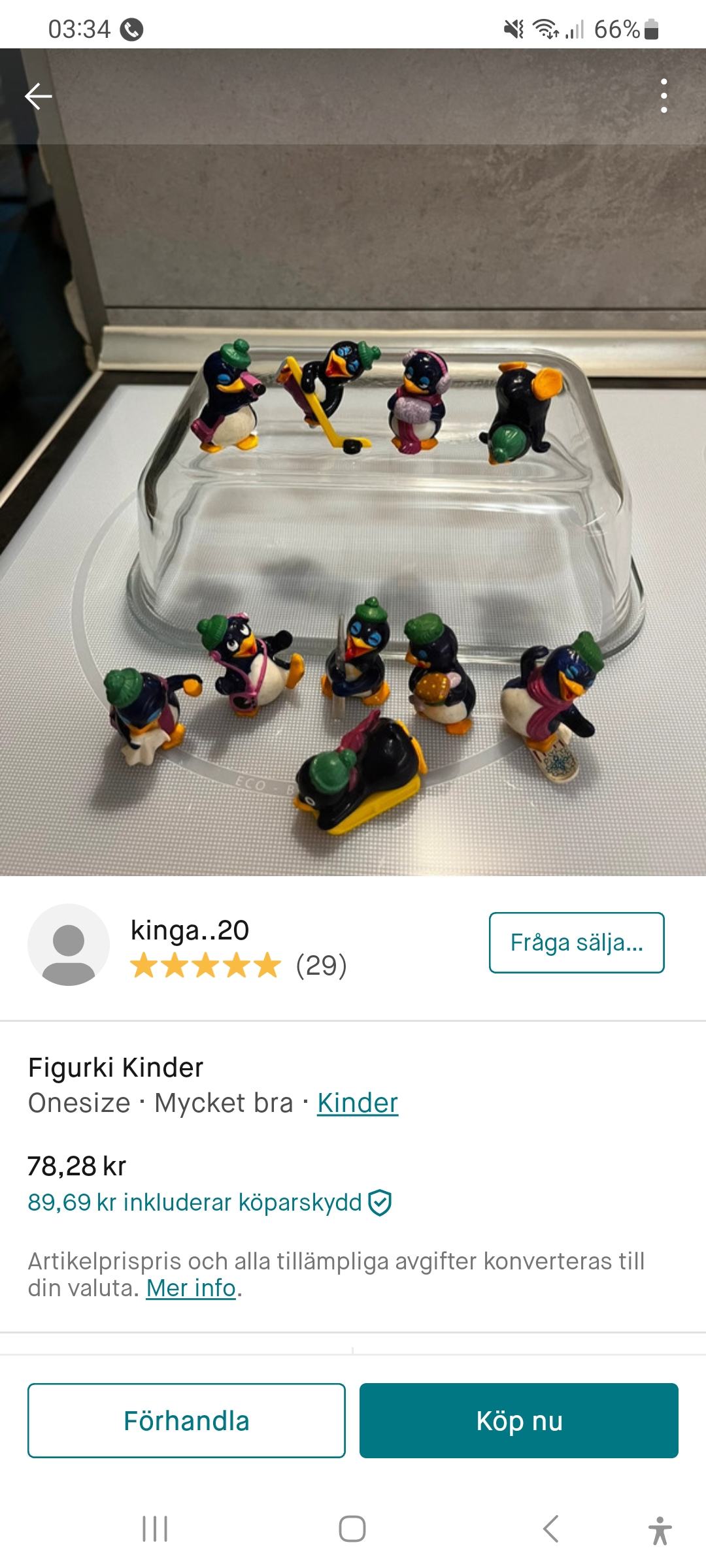This screenshot has width=706, height=1568.
Task: Tap the Fråga sälja... button
Action: [576, 943]
